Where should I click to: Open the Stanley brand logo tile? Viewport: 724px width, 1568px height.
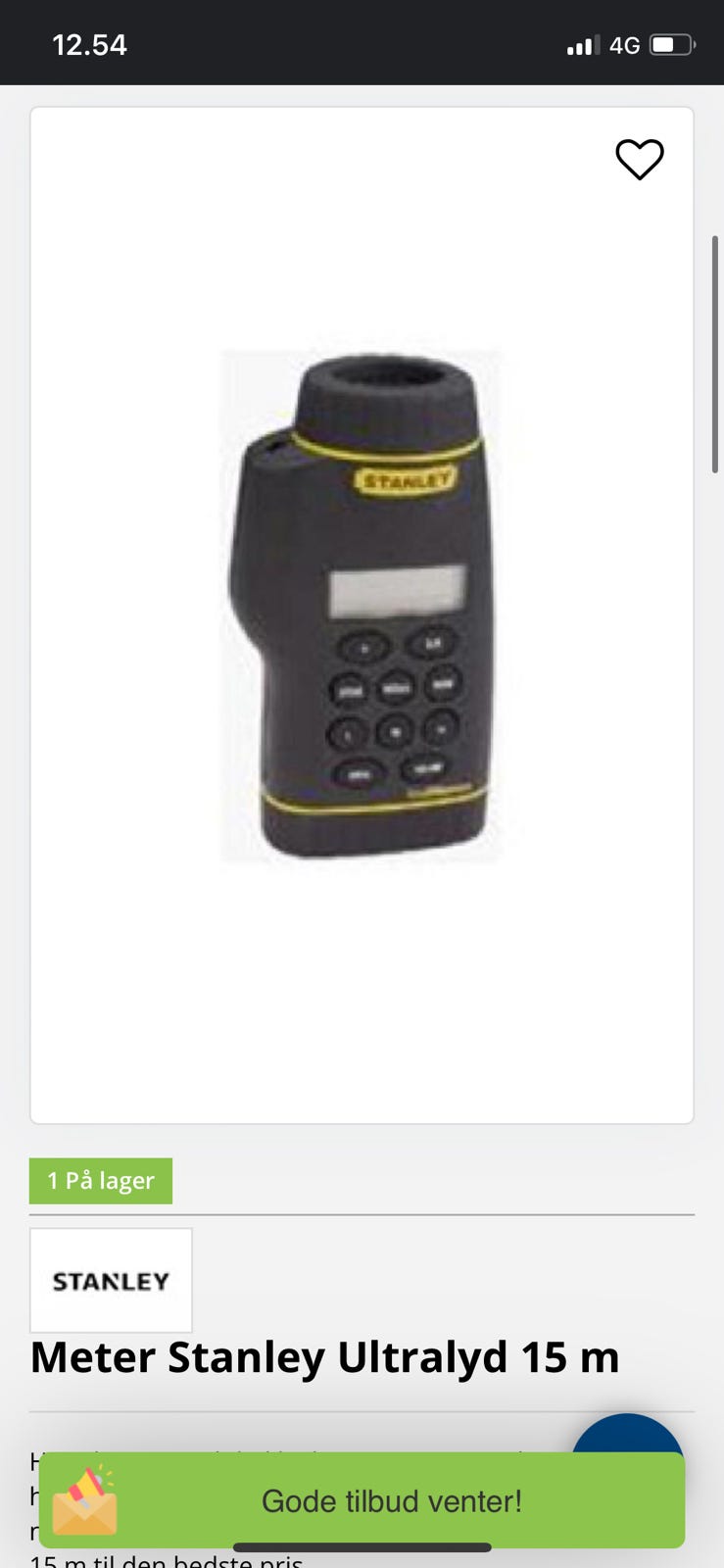click(111, 1280)
